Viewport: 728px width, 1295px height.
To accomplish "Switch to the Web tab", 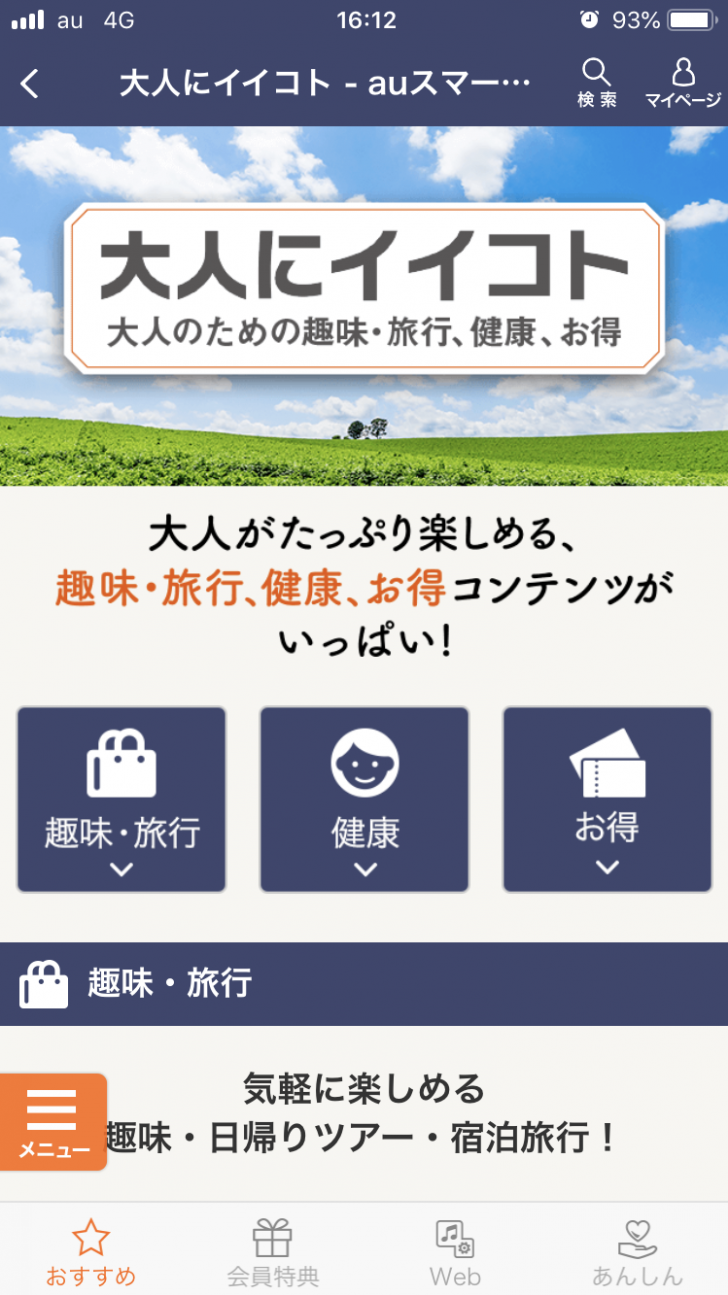I will [455, 1251].
